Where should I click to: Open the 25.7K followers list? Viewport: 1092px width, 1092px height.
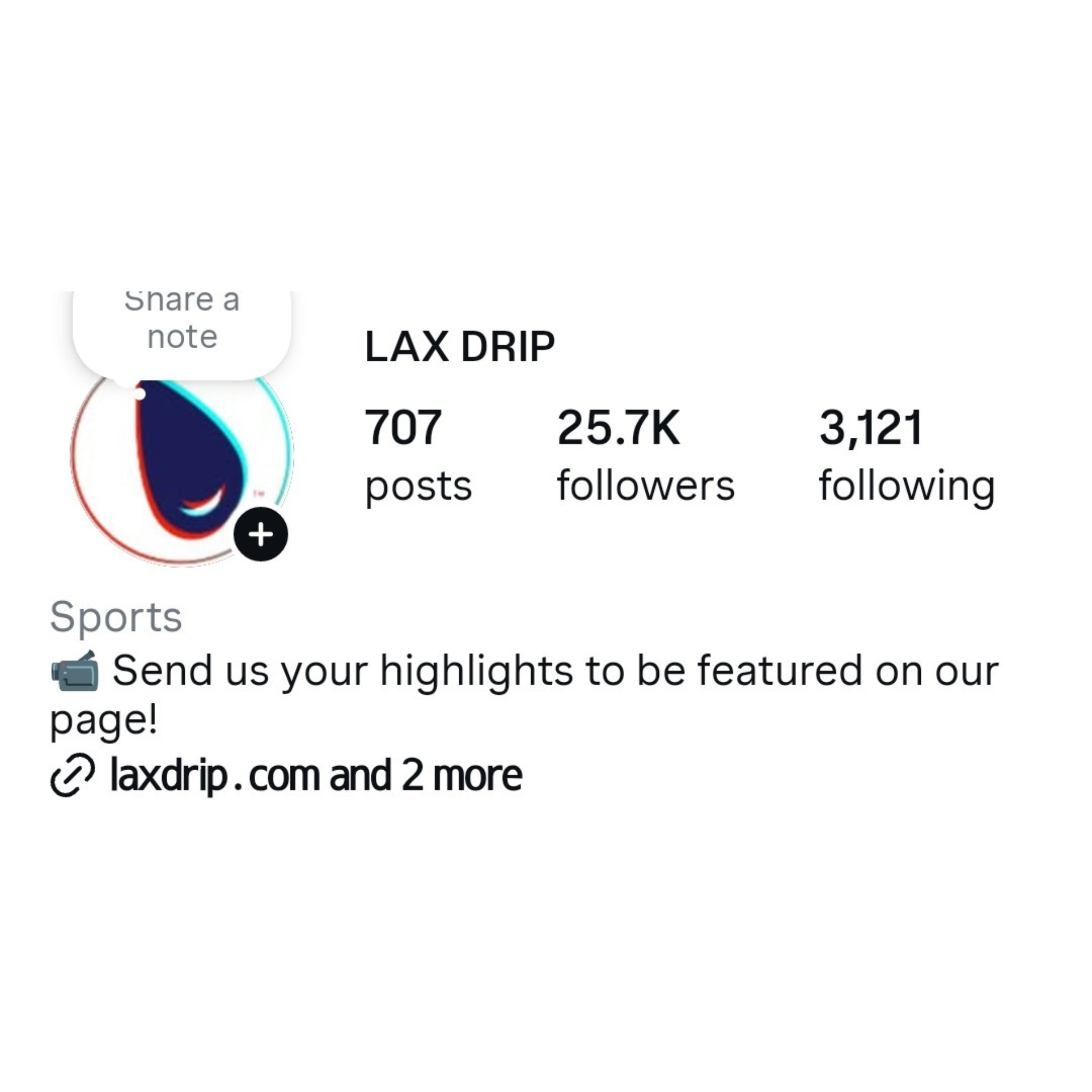(x=645, y=455)
